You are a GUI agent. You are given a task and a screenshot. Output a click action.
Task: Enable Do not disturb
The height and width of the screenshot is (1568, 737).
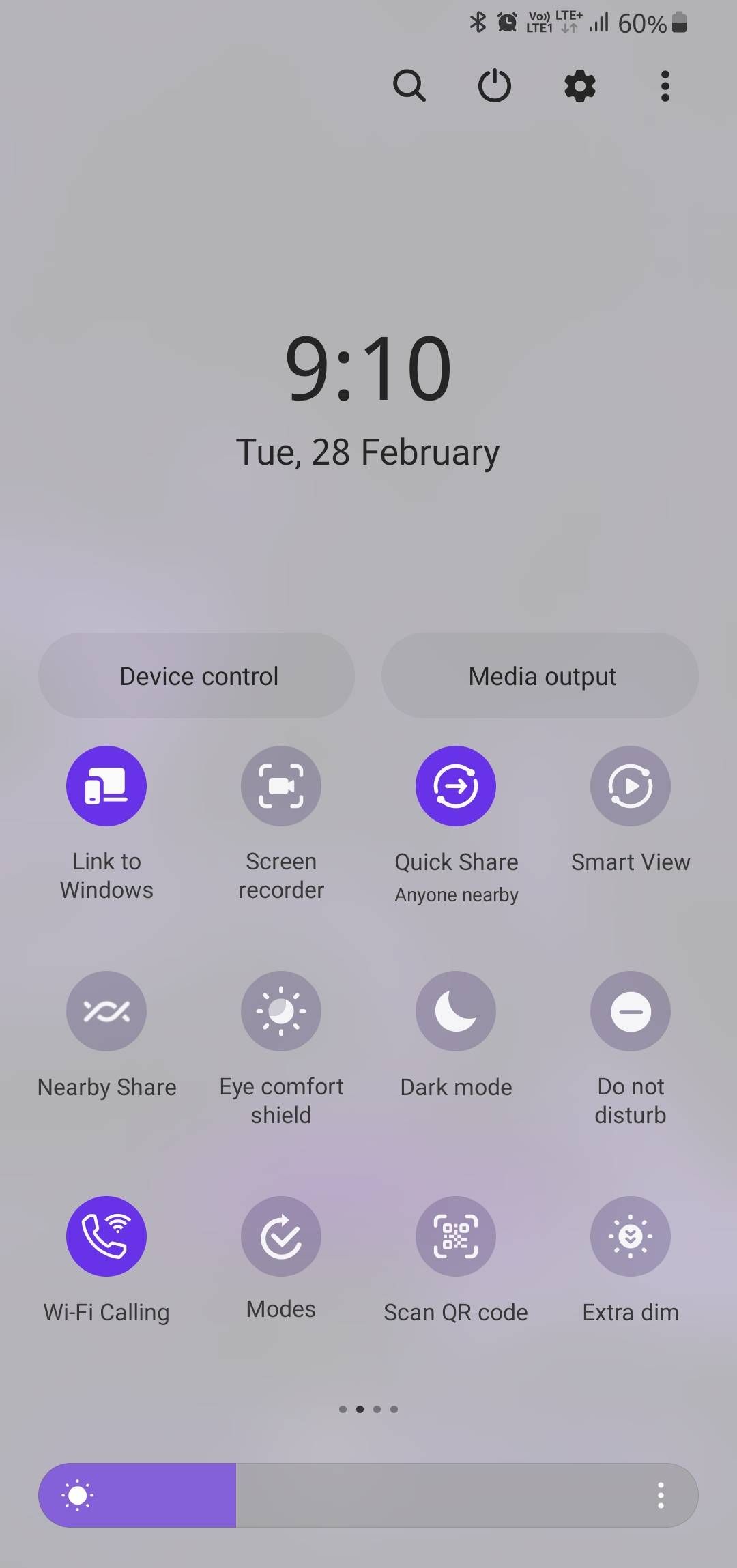tap(630, 1011)
